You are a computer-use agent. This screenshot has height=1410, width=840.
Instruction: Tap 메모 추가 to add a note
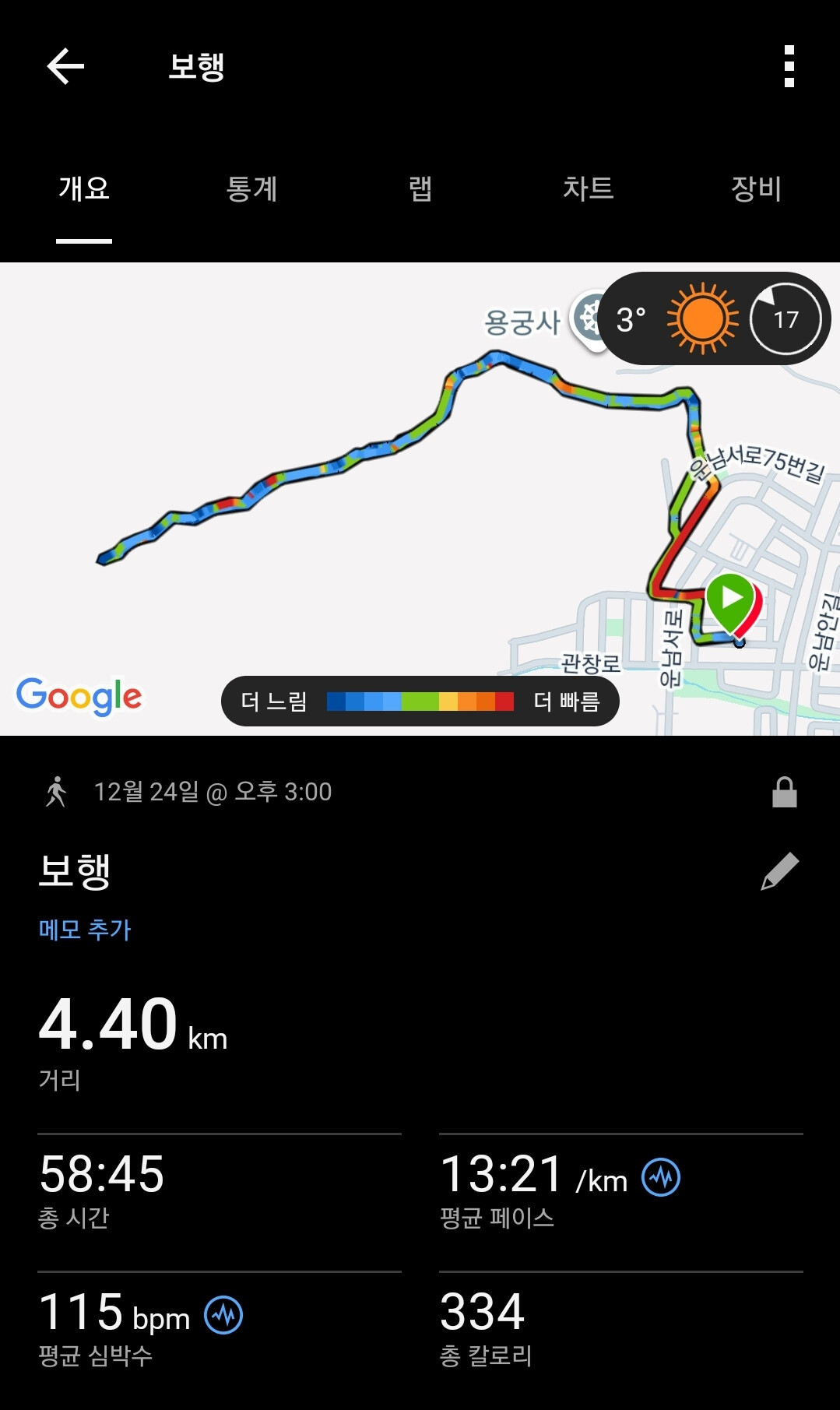click(x=85, y=929)
